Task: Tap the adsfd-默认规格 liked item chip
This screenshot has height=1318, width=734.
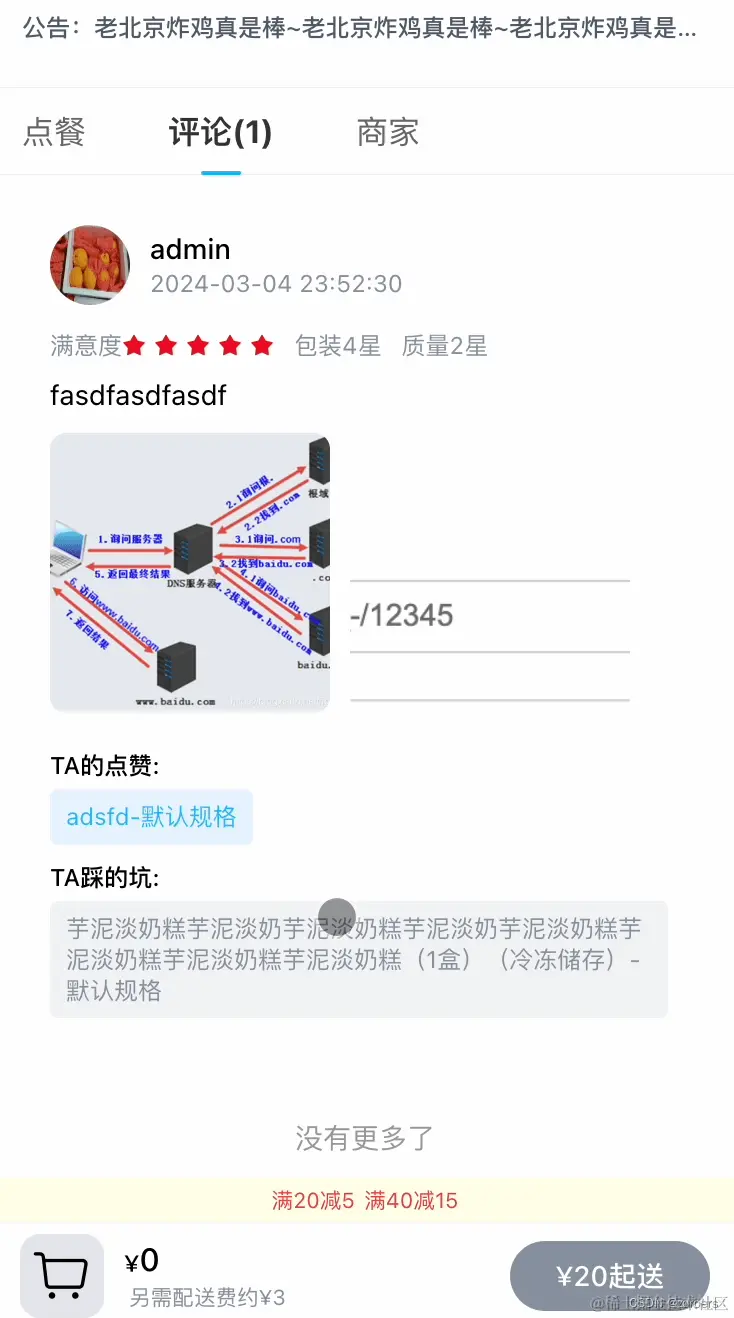Action: click(151, 817)
